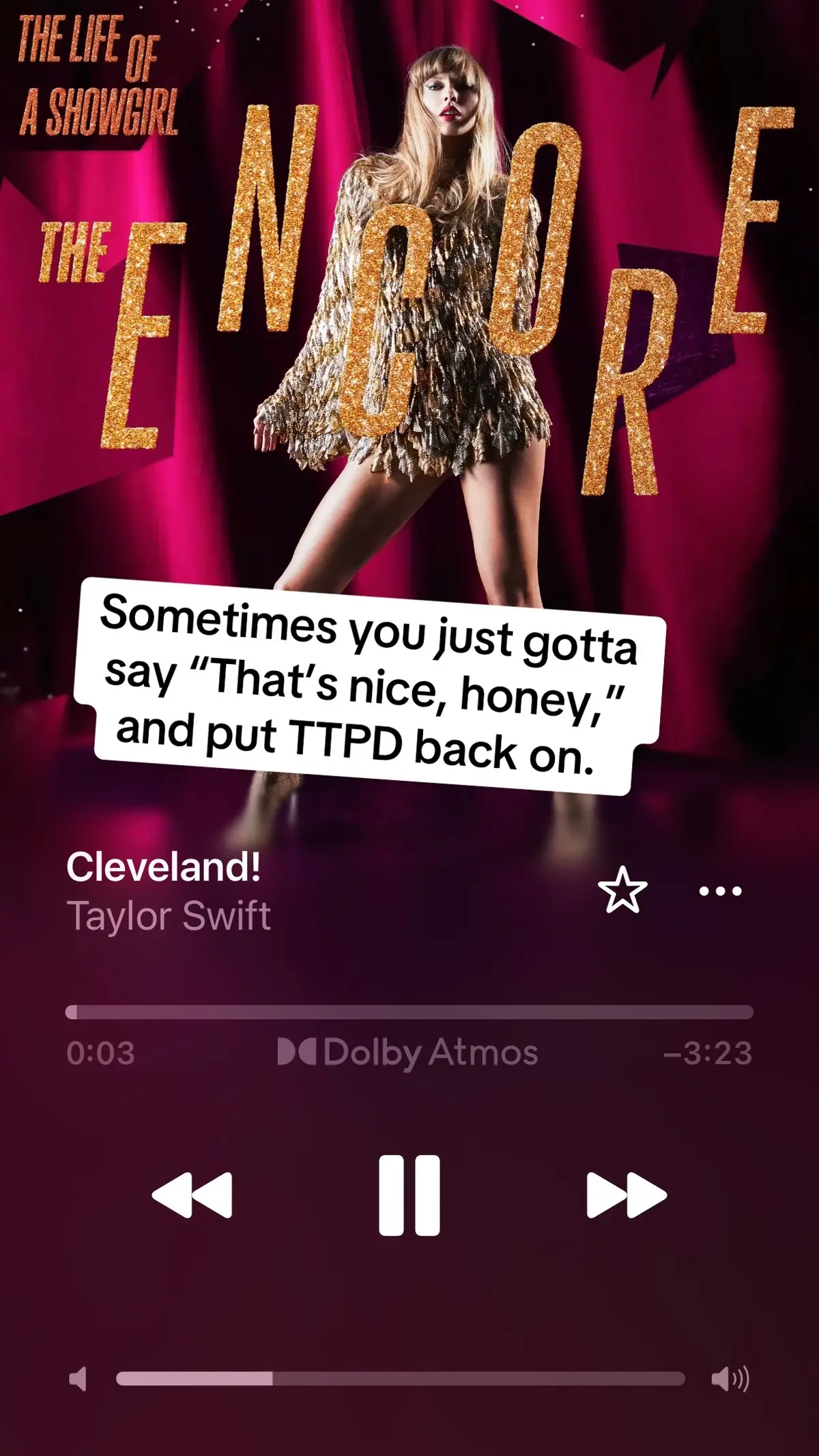Open artist Taylor Swift from song title
This screenshot has height=1456, width=819.
[x=169, y=915]
